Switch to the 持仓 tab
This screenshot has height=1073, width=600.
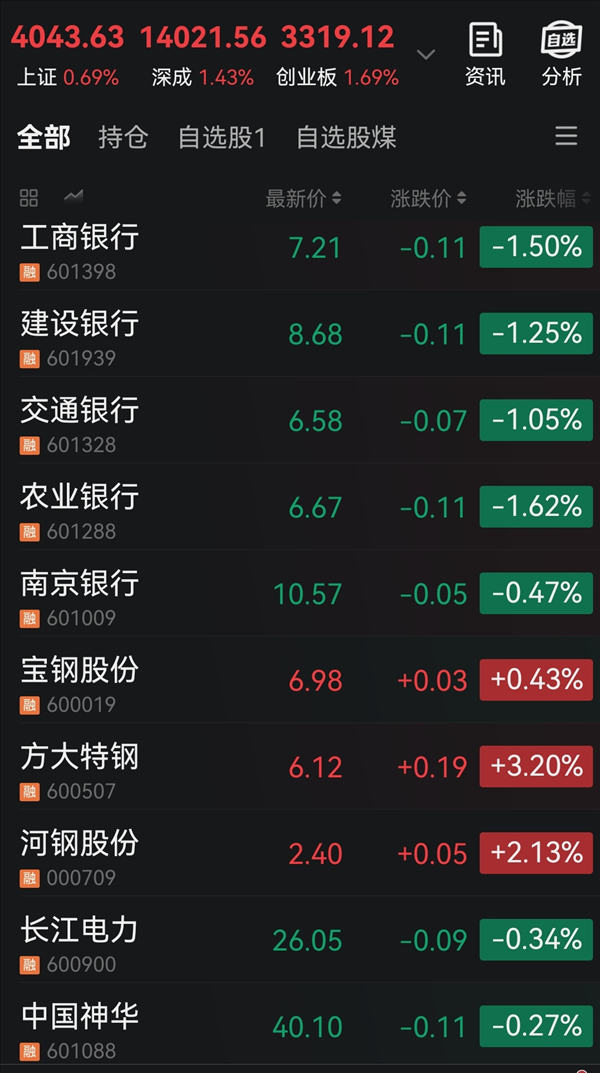123,137
